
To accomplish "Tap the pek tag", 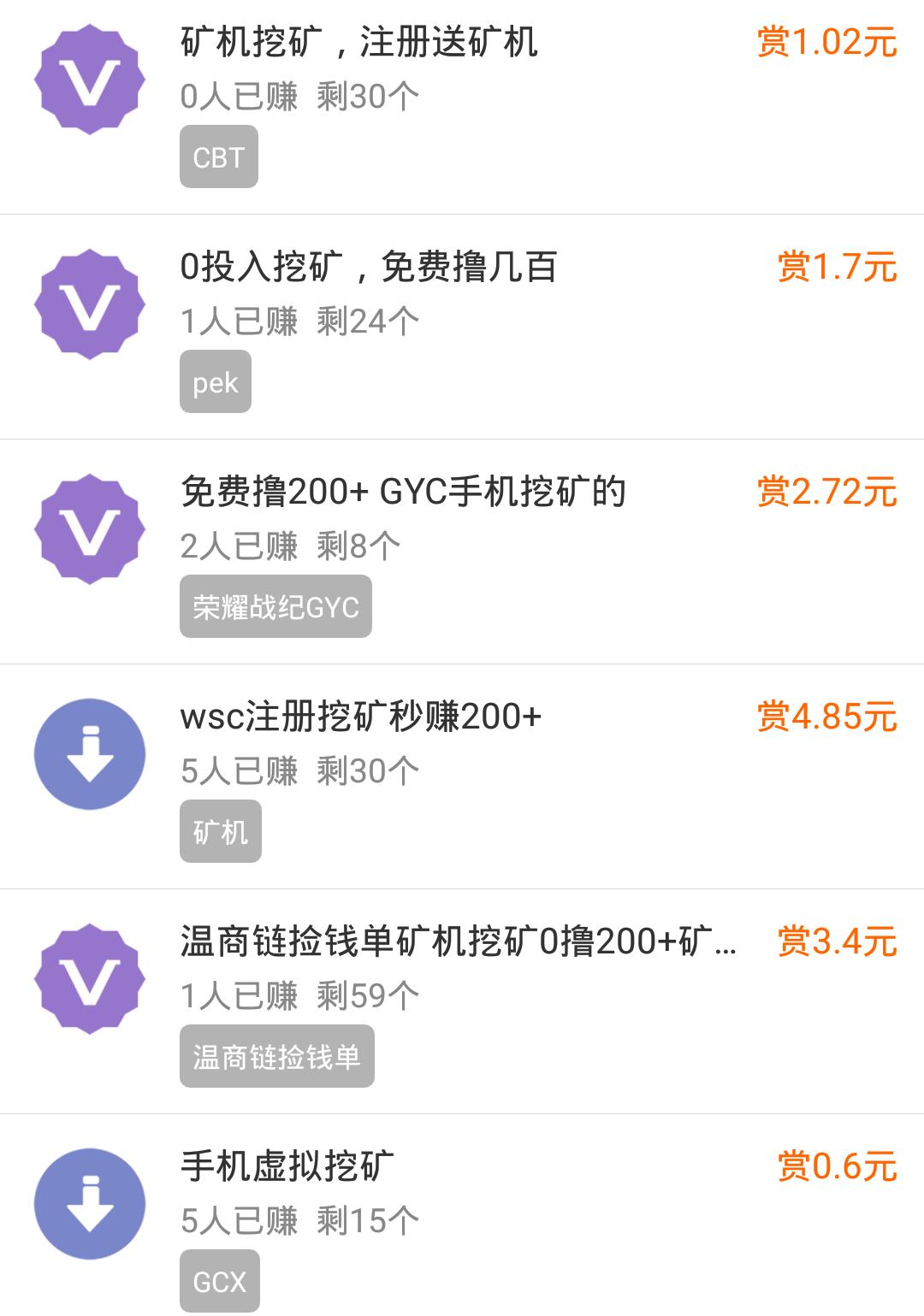I will click(x=214, y=381).
